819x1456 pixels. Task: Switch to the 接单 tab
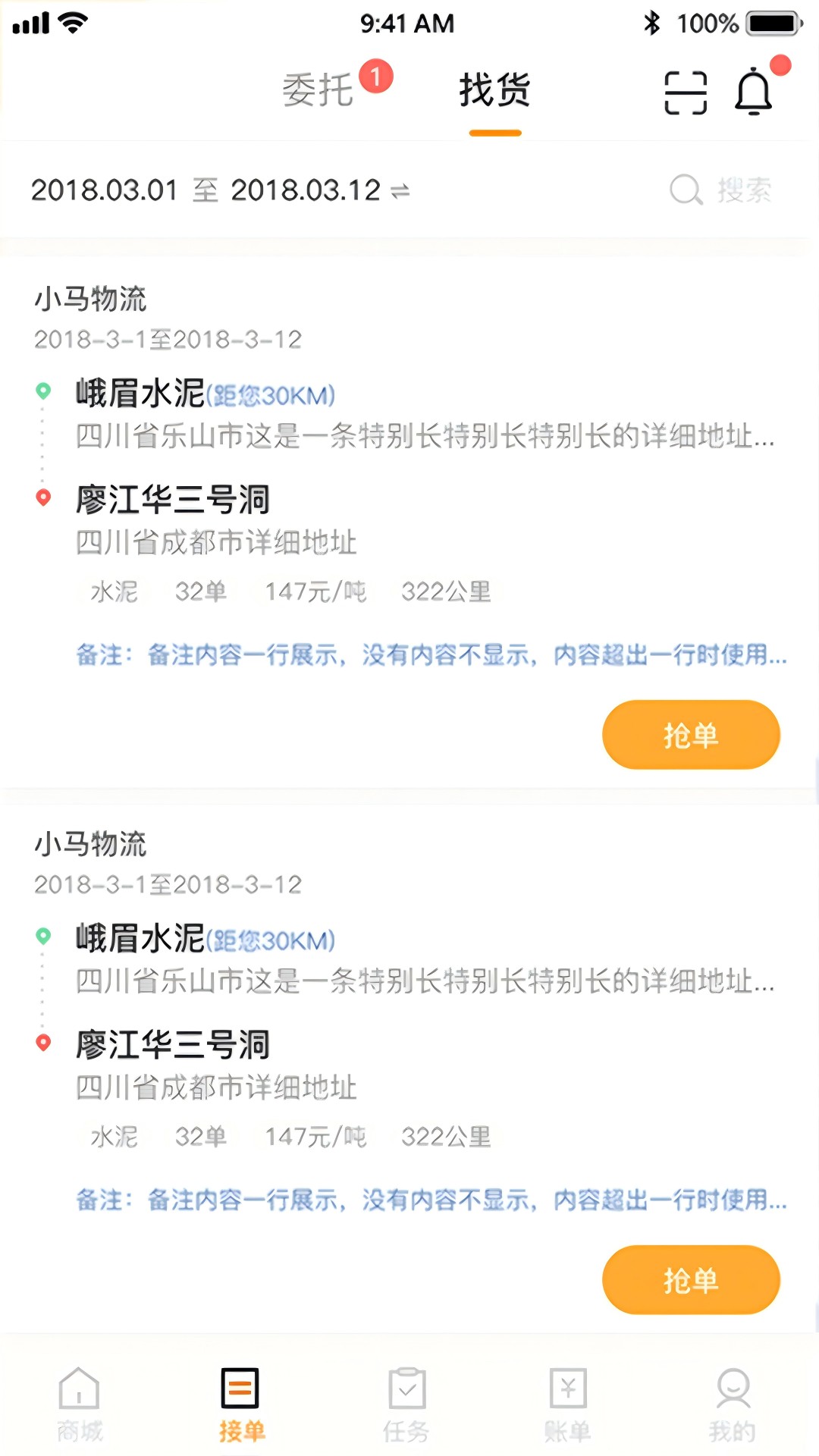[x=241, y=1404]
